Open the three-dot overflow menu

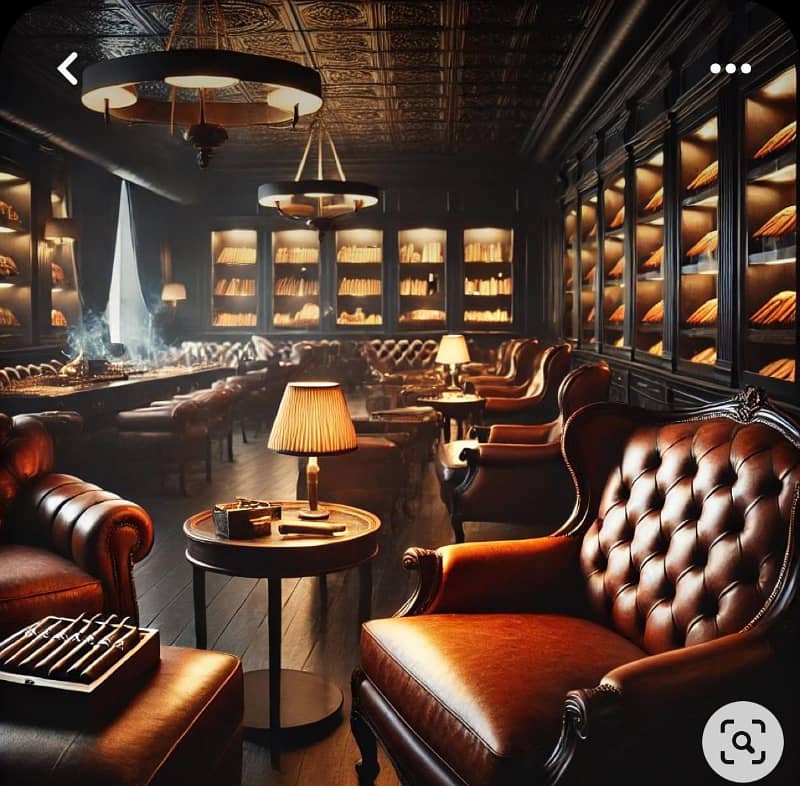(730, 68)
